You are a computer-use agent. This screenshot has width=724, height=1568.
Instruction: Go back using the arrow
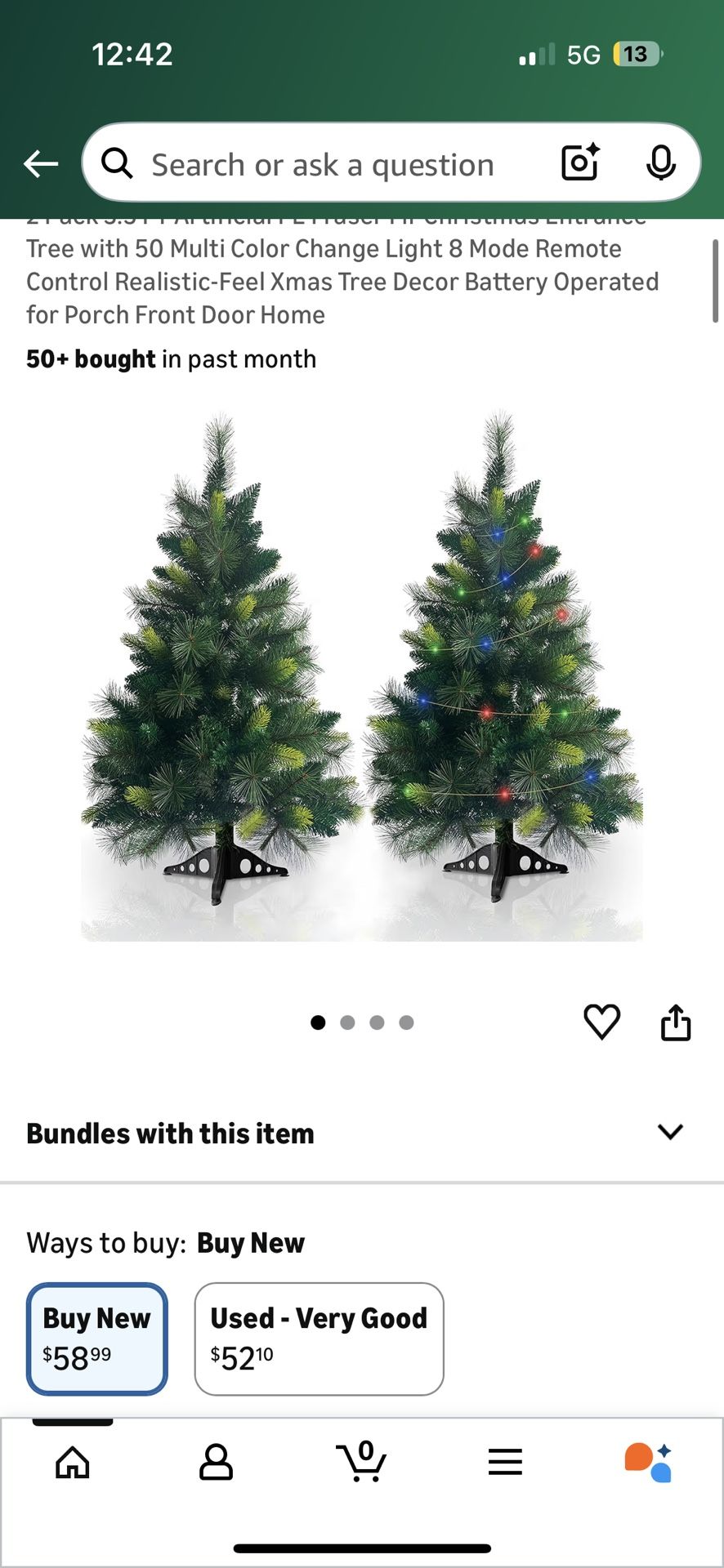41,164
